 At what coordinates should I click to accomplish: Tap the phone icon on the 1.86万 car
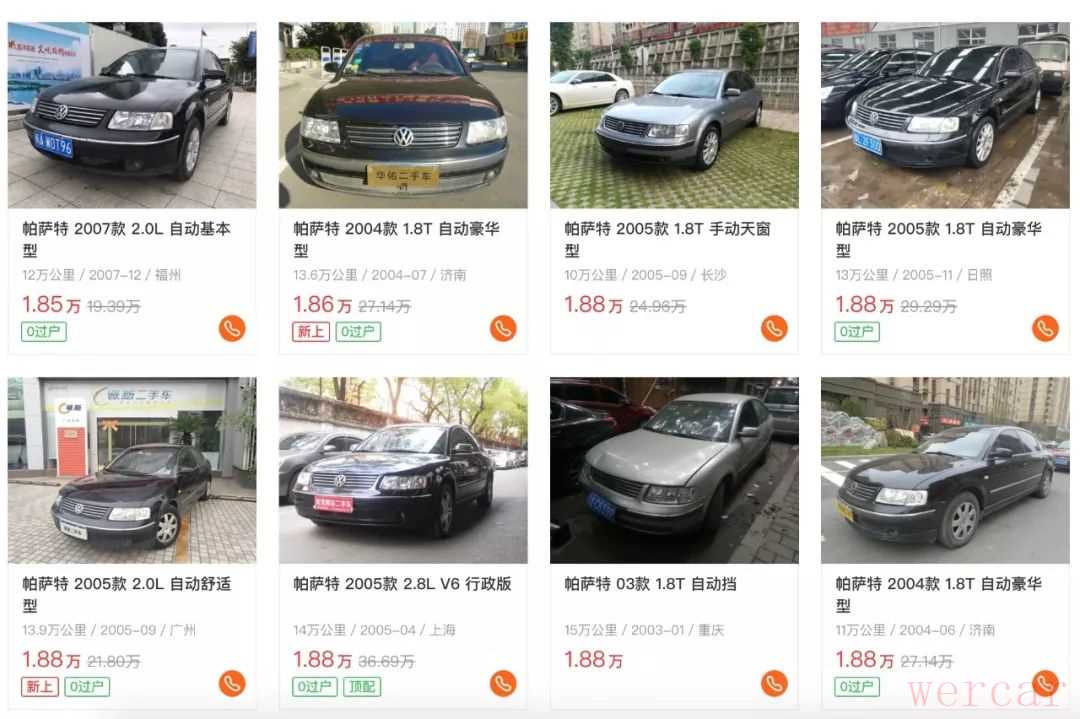pyautogui.click(x=503, y=328)
